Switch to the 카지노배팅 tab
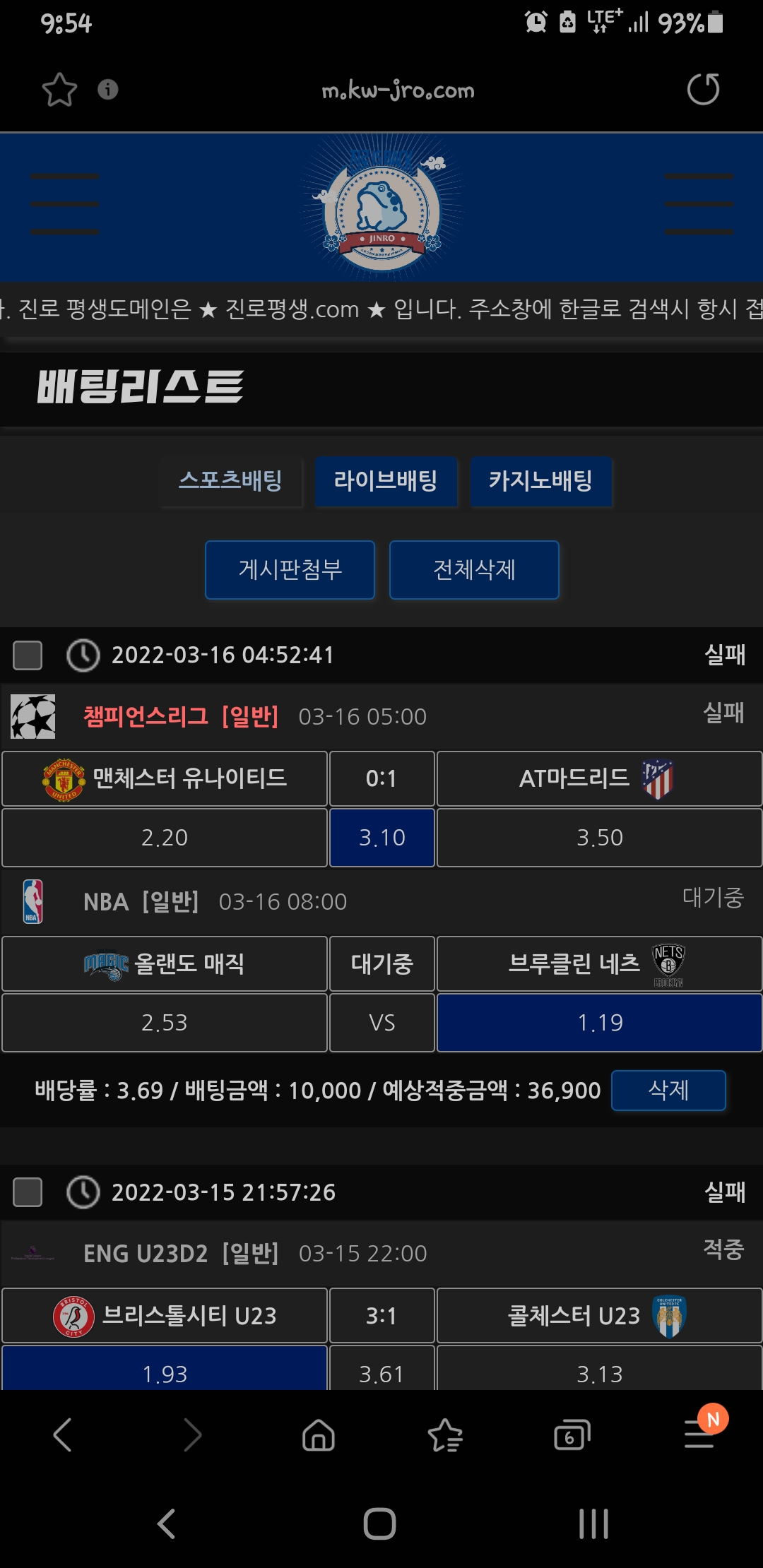763x1568 pixels. (x=541, y=481)
